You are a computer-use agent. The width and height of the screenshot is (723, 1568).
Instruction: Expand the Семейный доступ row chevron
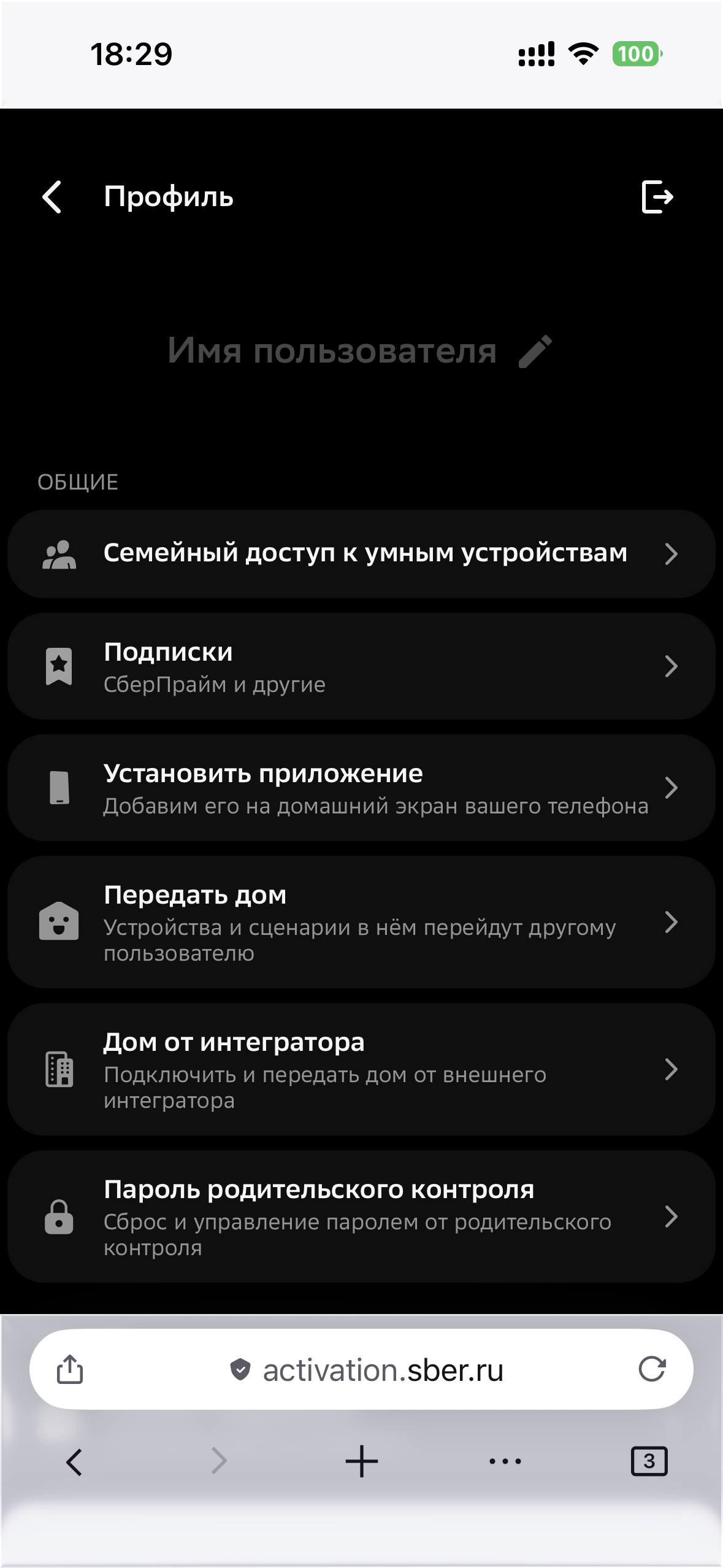[x=672, y=553]
